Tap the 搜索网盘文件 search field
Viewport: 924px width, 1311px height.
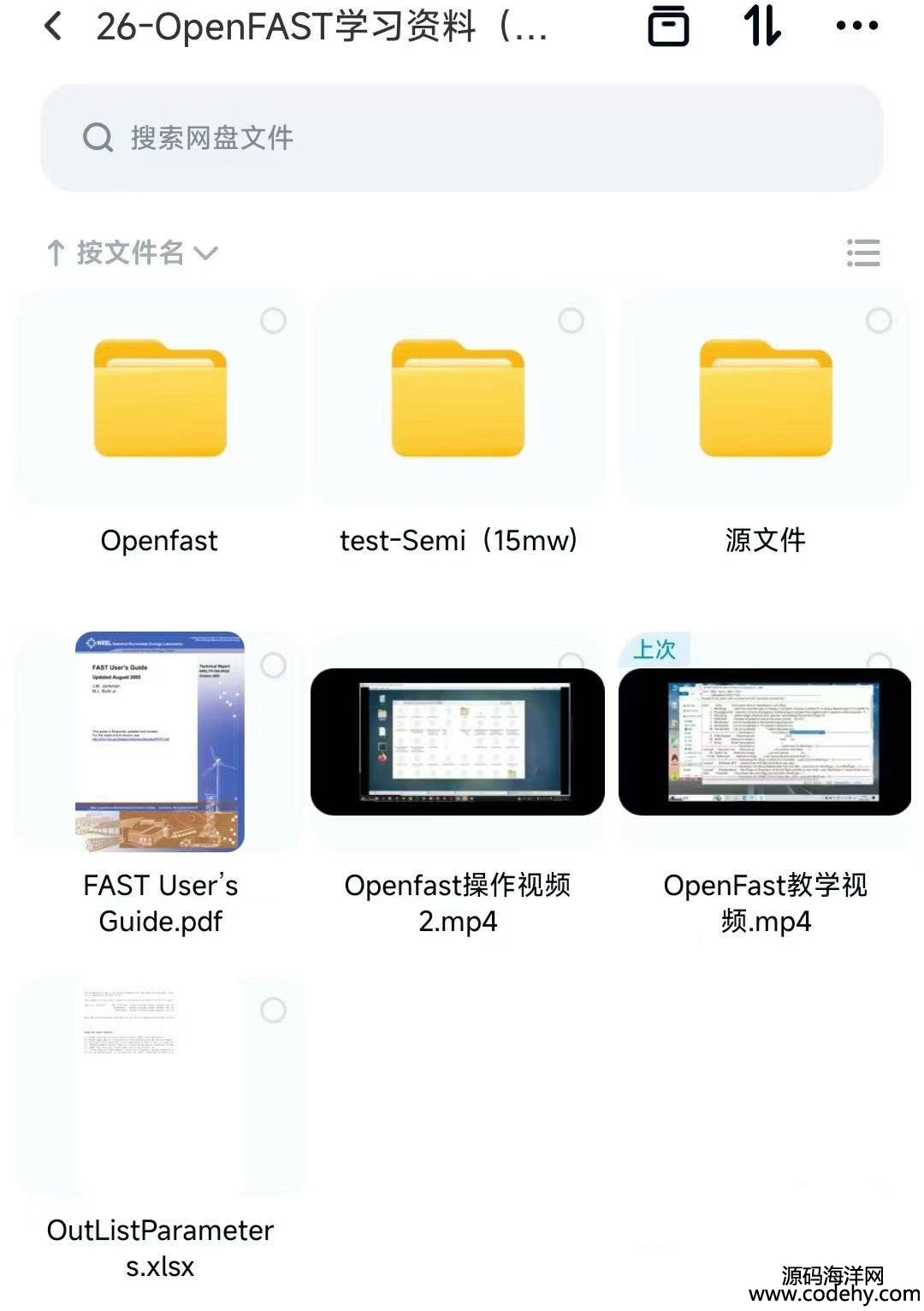(x=462, y=138)
